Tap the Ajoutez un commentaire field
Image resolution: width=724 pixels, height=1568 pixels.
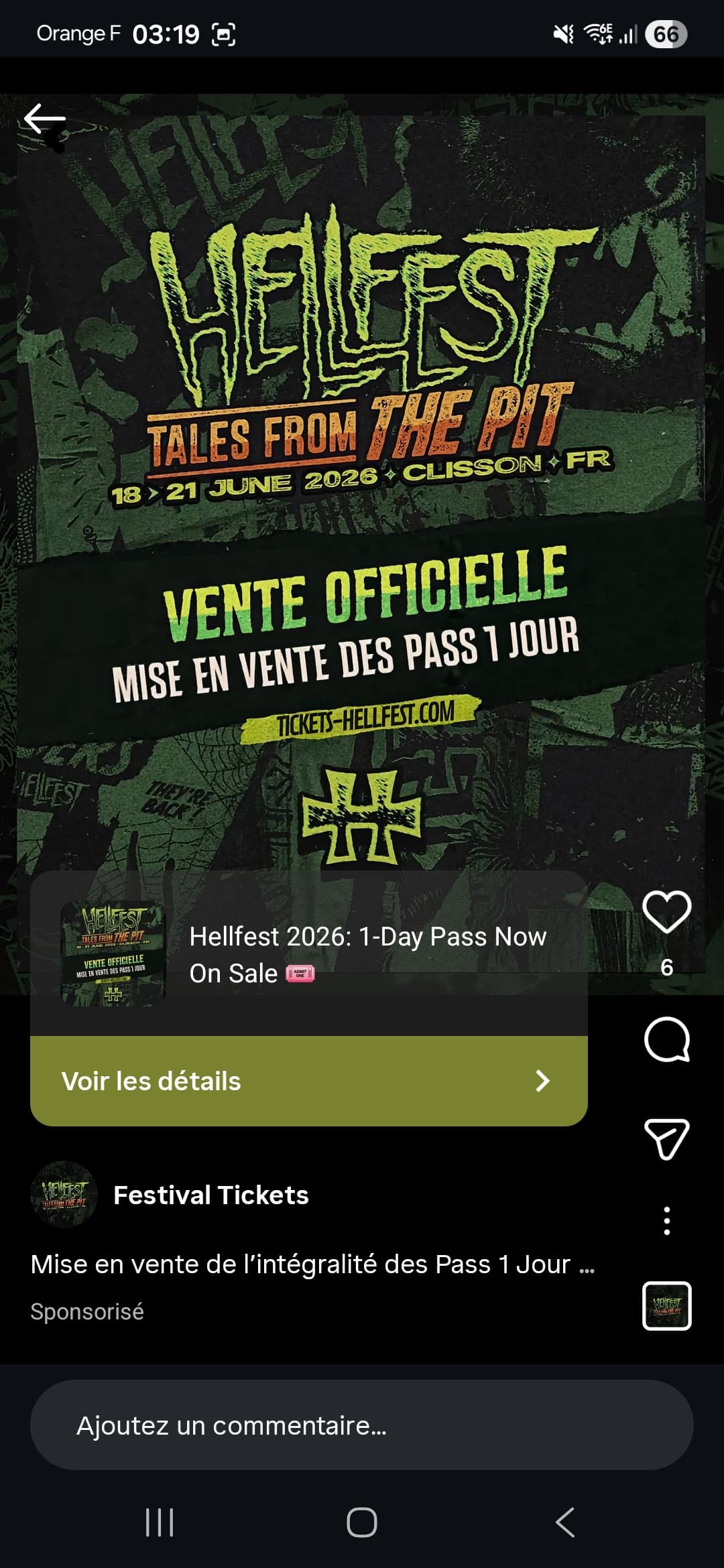pyautogui.click(x=362, y=1425)
